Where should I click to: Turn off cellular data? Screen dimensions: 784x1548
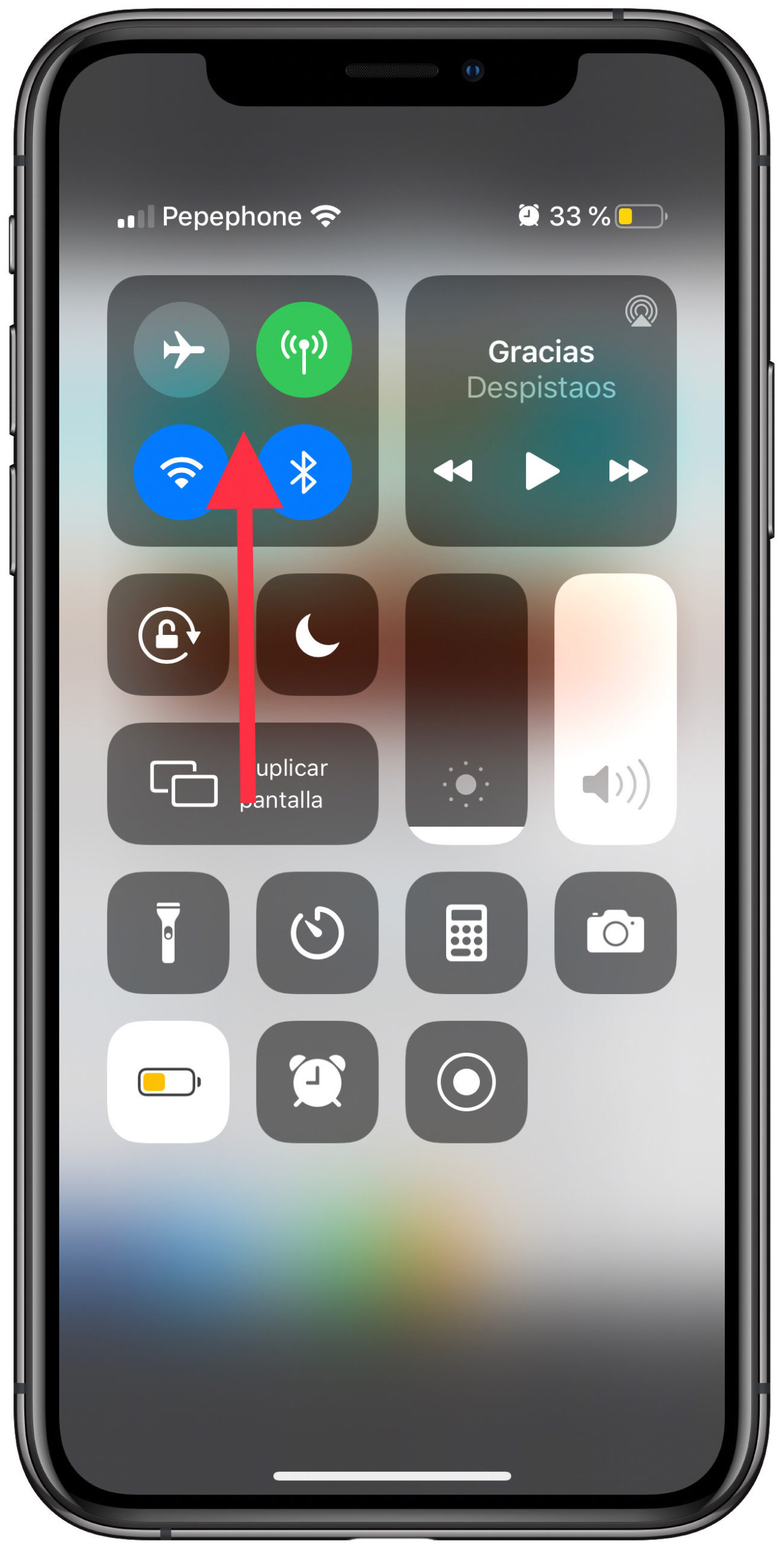point(303,350)
